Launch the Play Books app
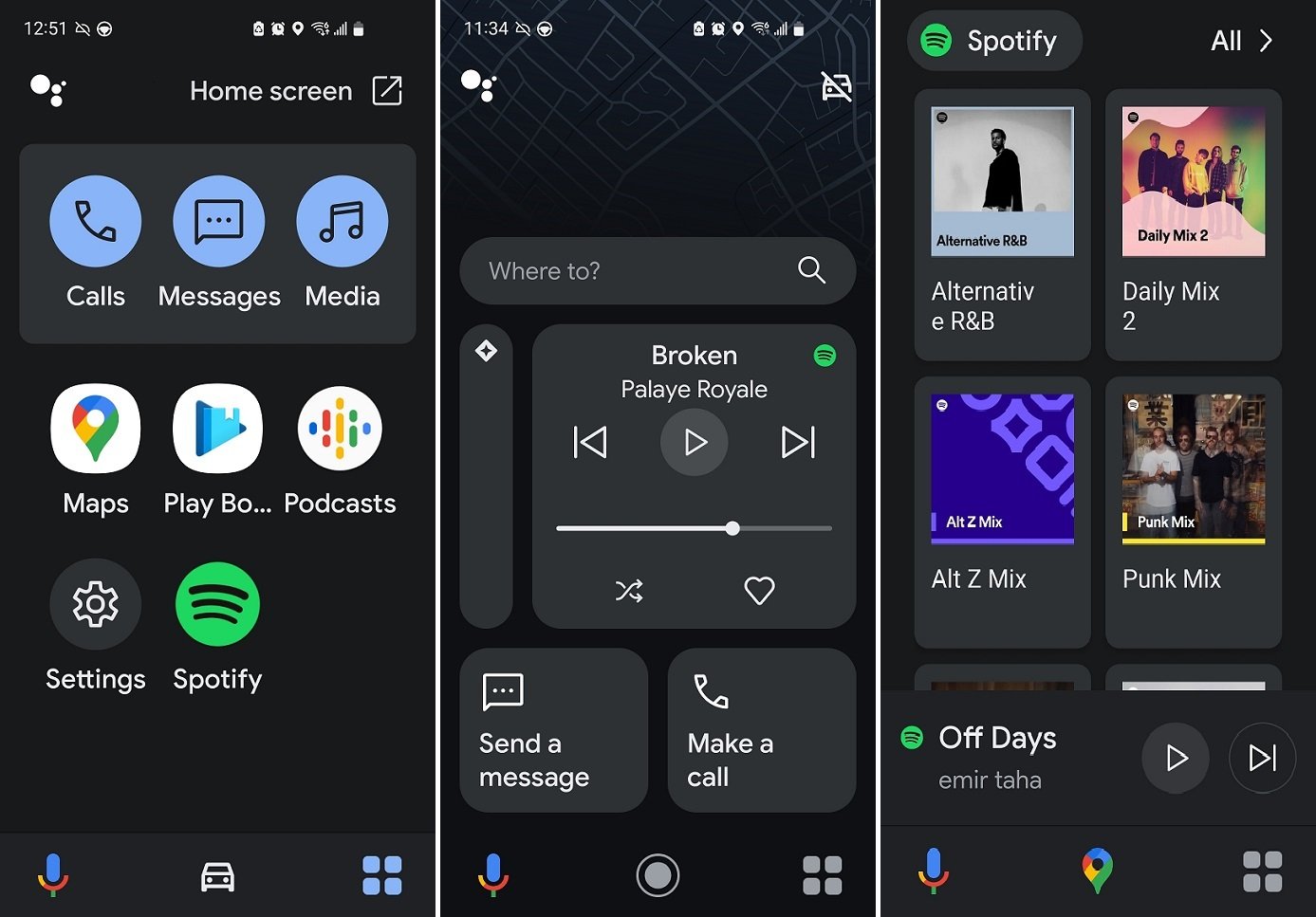1316x917 pixels. [217, 430]
